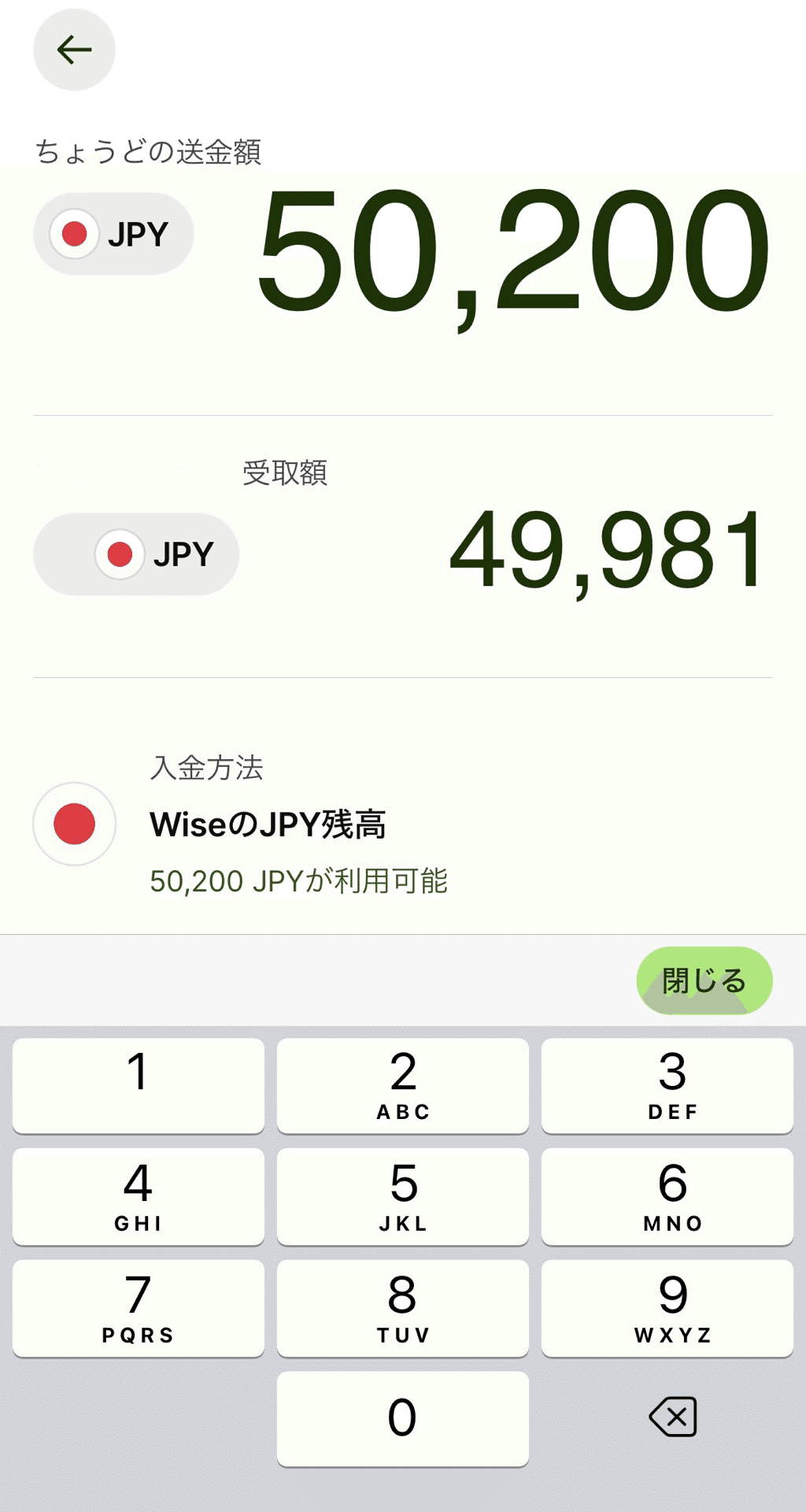Tap keypad digit 1 in the top row
Image resolution: width=806 pixels, height=1512 pixels.
[x=138, y=1085]
